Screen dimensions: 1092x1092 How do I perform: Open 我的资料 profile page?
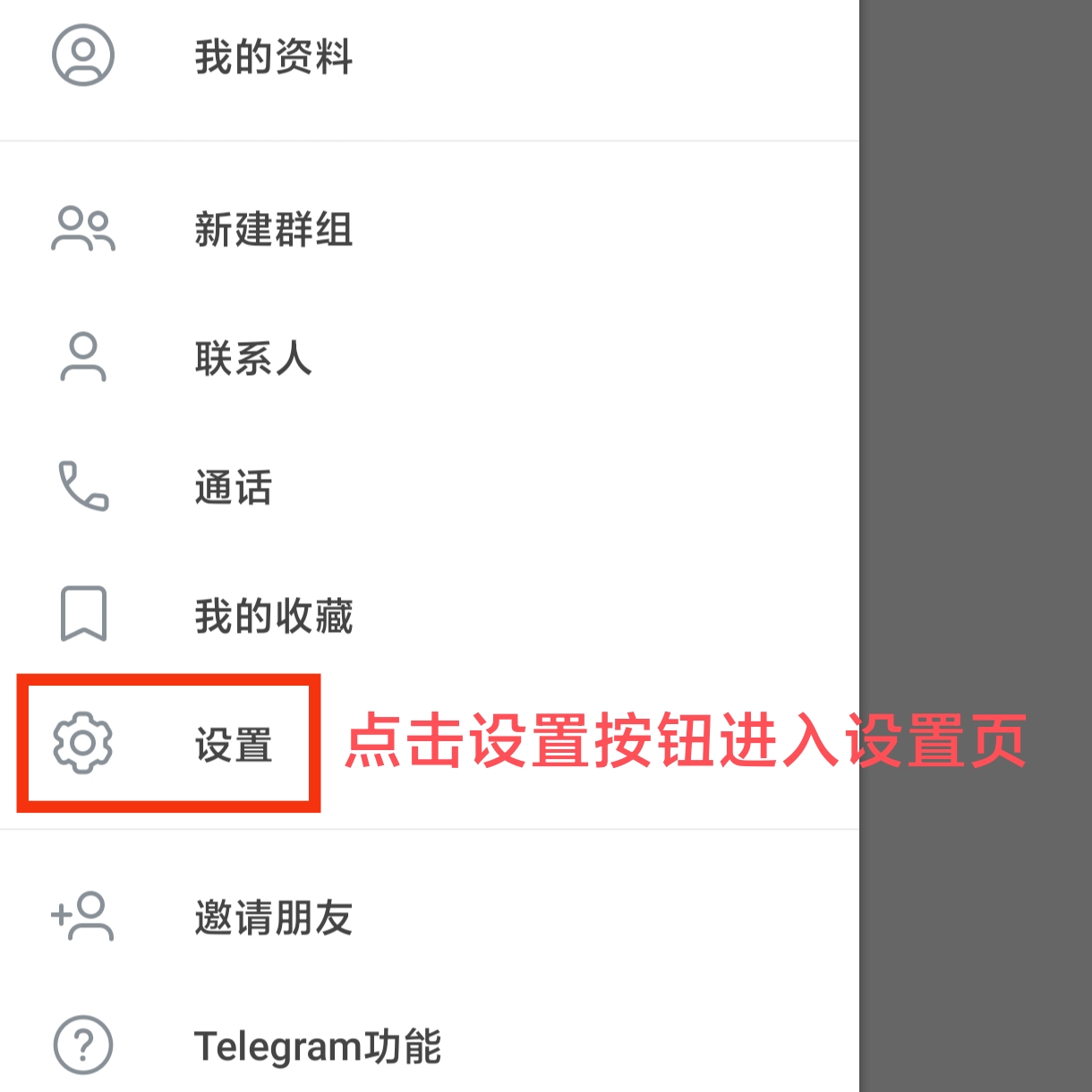coord(273,56)
